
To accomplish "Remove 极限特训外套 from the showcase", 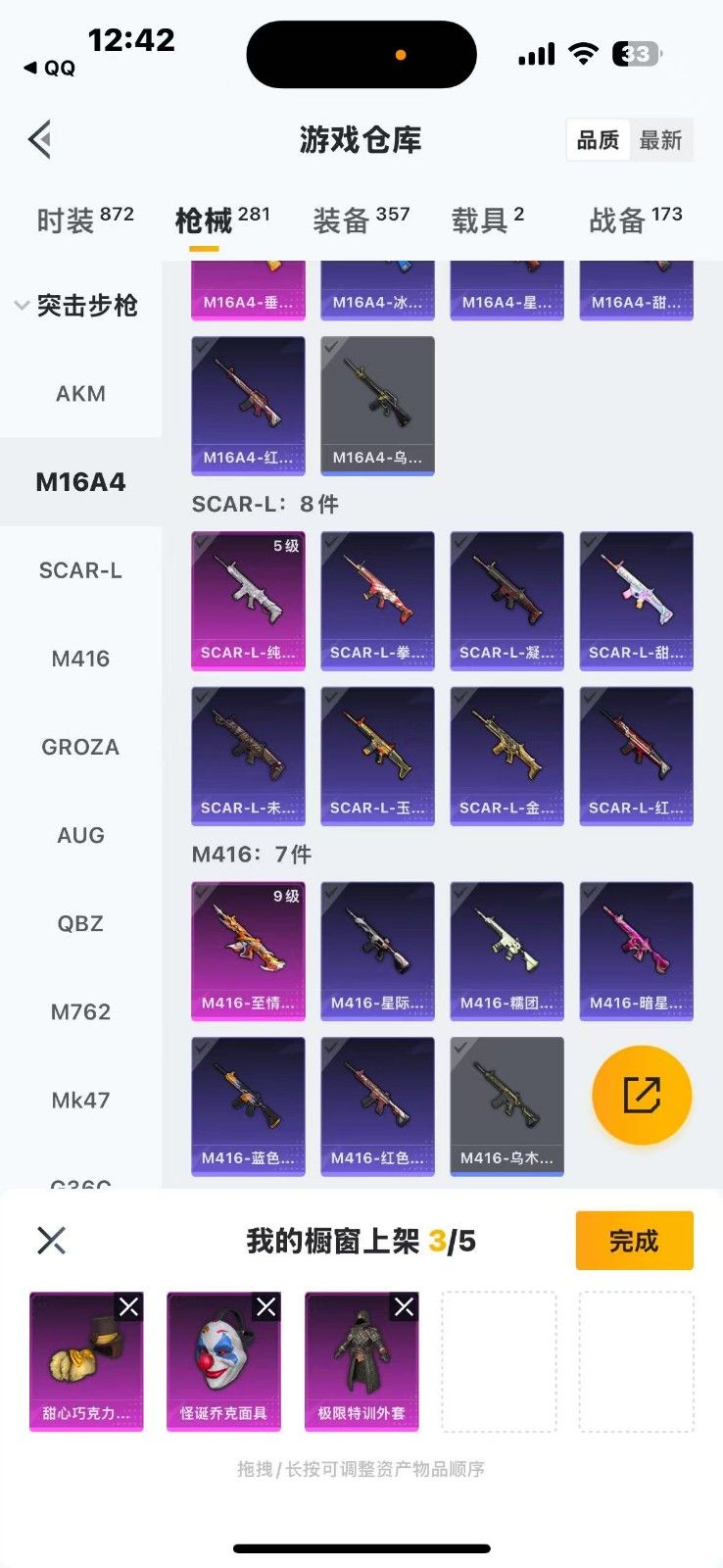I will point(404,1306).
